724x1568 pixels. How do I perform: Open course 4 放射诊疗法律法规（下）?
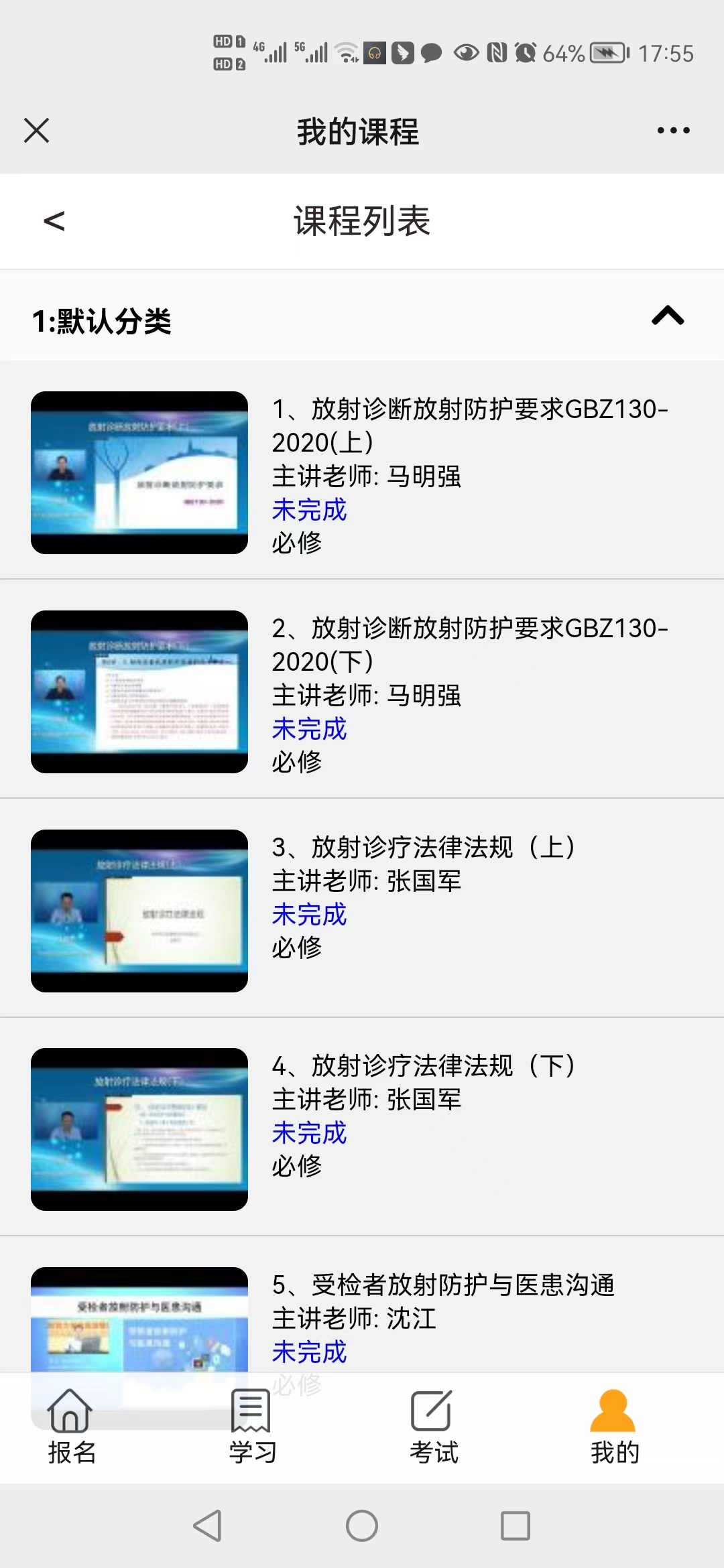click(x=424, y=1066)
